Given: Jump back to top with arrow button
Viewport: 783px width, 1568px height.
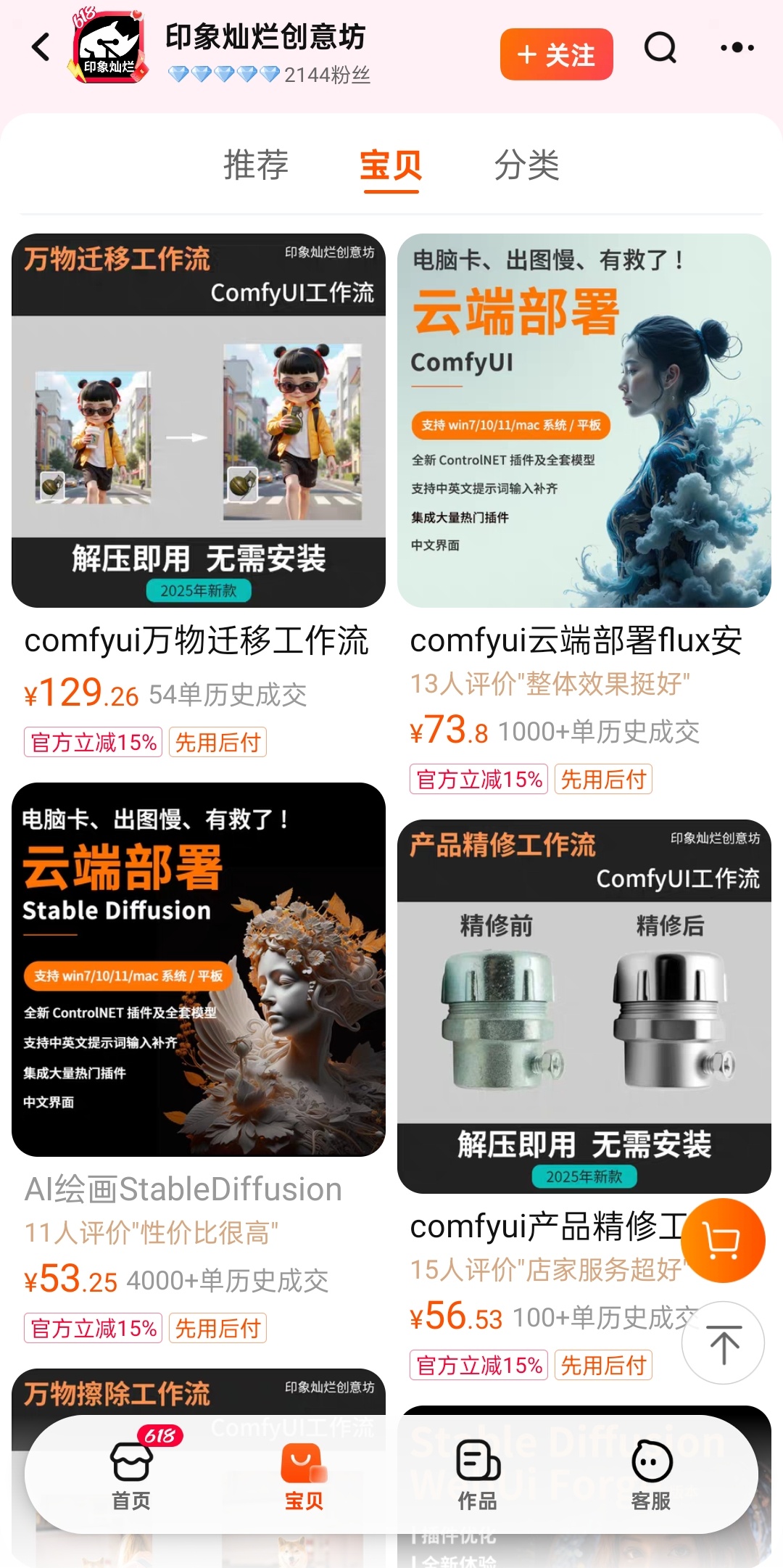Looking at the screenshot, I should click(x=723, y=1344).
